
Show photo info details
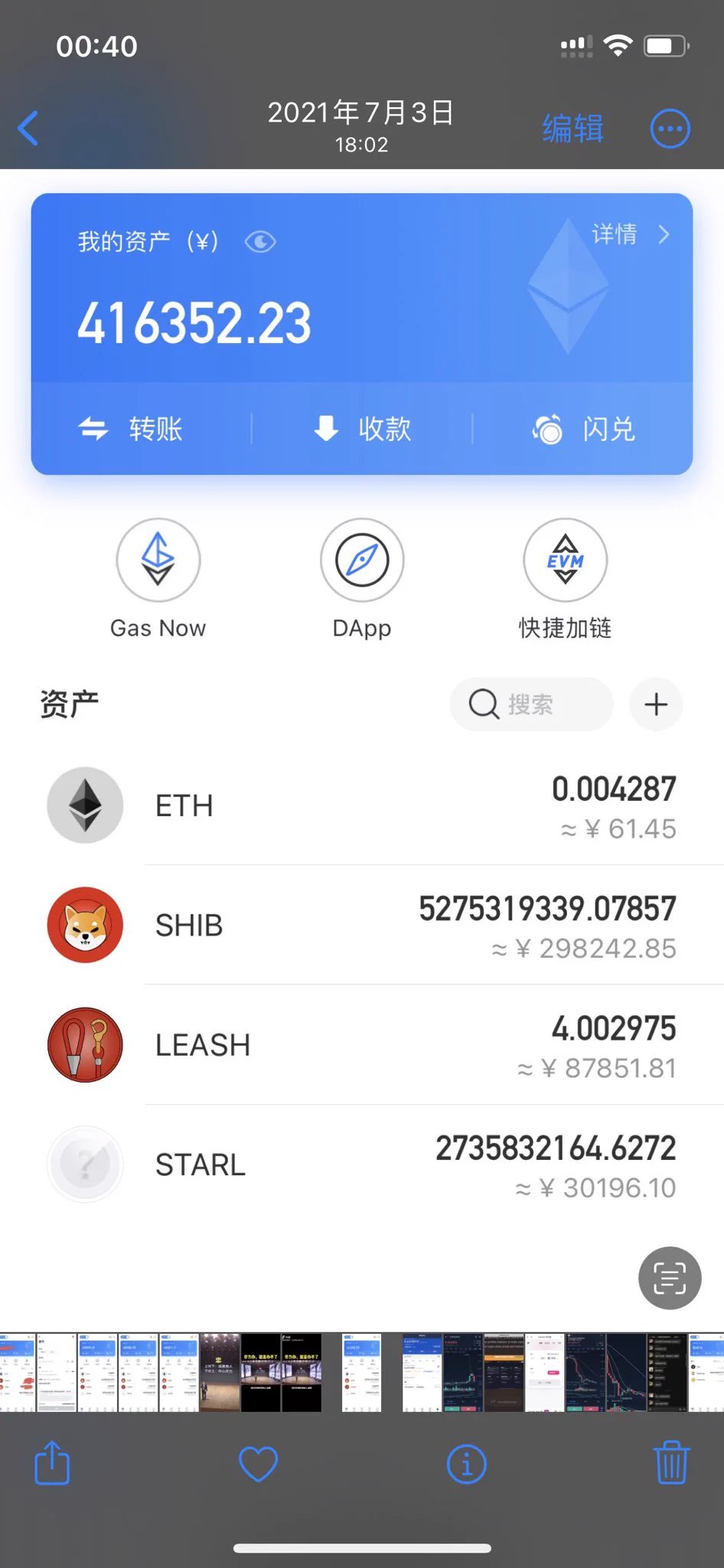[466, 1464]
